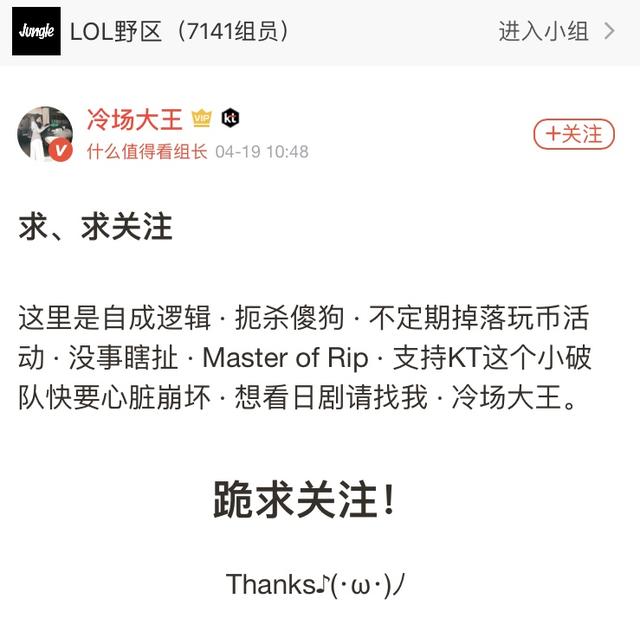
Task: Tap the username 冷场大王
Action: click(134, 120)
